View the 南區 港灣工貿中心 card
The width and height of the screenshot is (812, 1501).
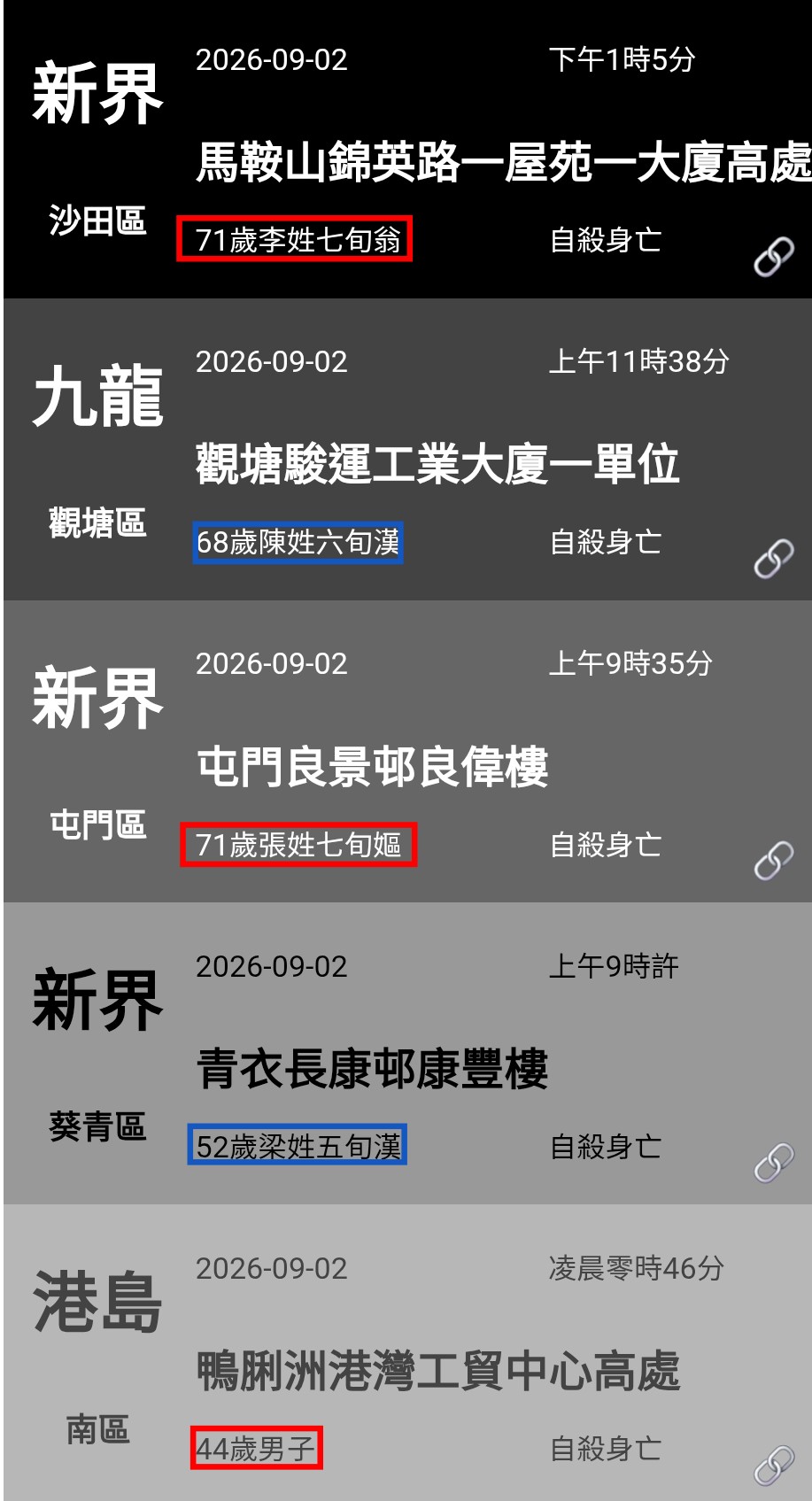click(407, 1352)
